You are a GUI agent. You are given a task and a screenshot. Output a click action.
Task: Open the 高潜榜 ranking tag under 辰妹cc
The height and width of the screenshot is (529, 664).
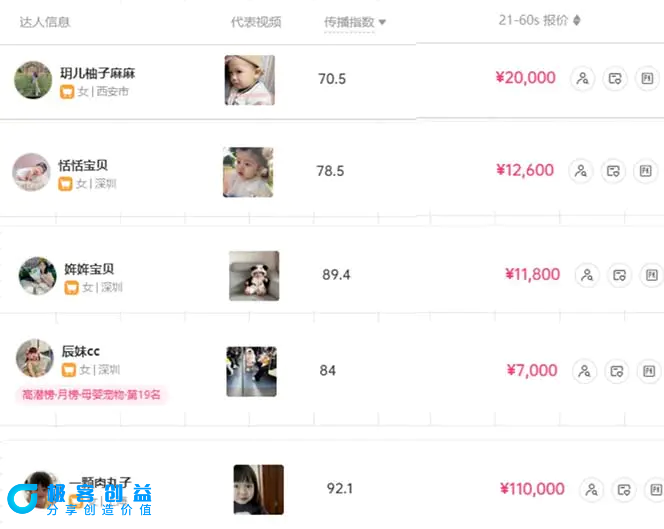(91, 395)
